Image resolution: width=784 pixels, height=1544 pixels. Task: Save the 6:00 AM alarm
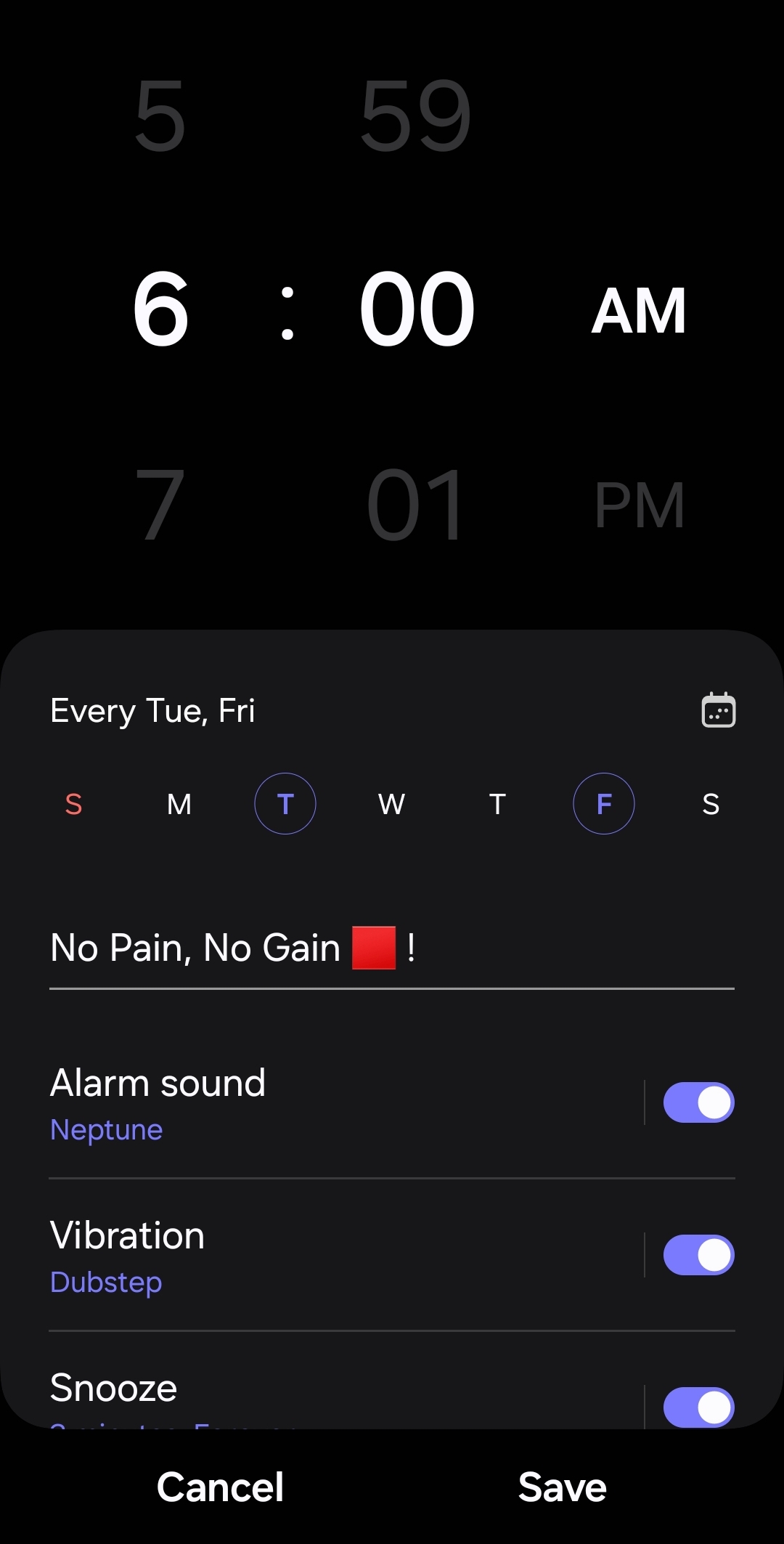[563, 1487]
